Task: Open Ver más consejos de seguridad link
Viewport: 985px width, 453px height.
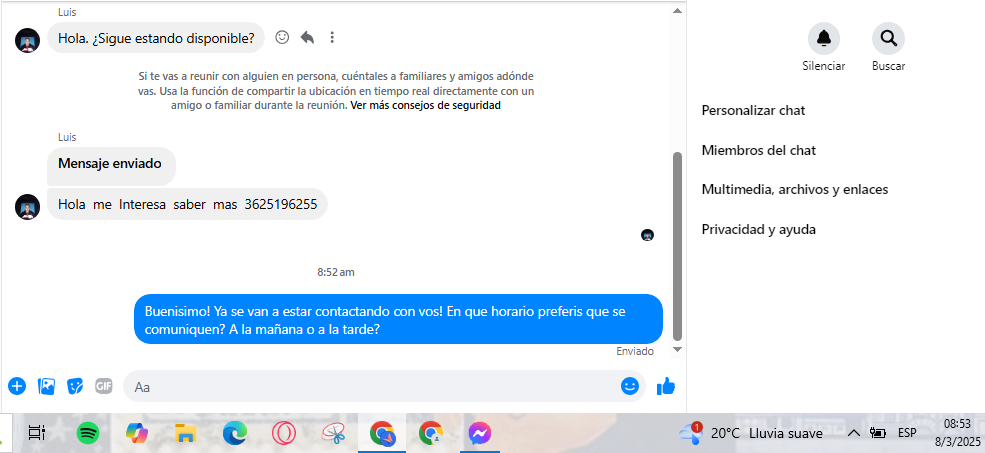Action: (x=425, y=105)
